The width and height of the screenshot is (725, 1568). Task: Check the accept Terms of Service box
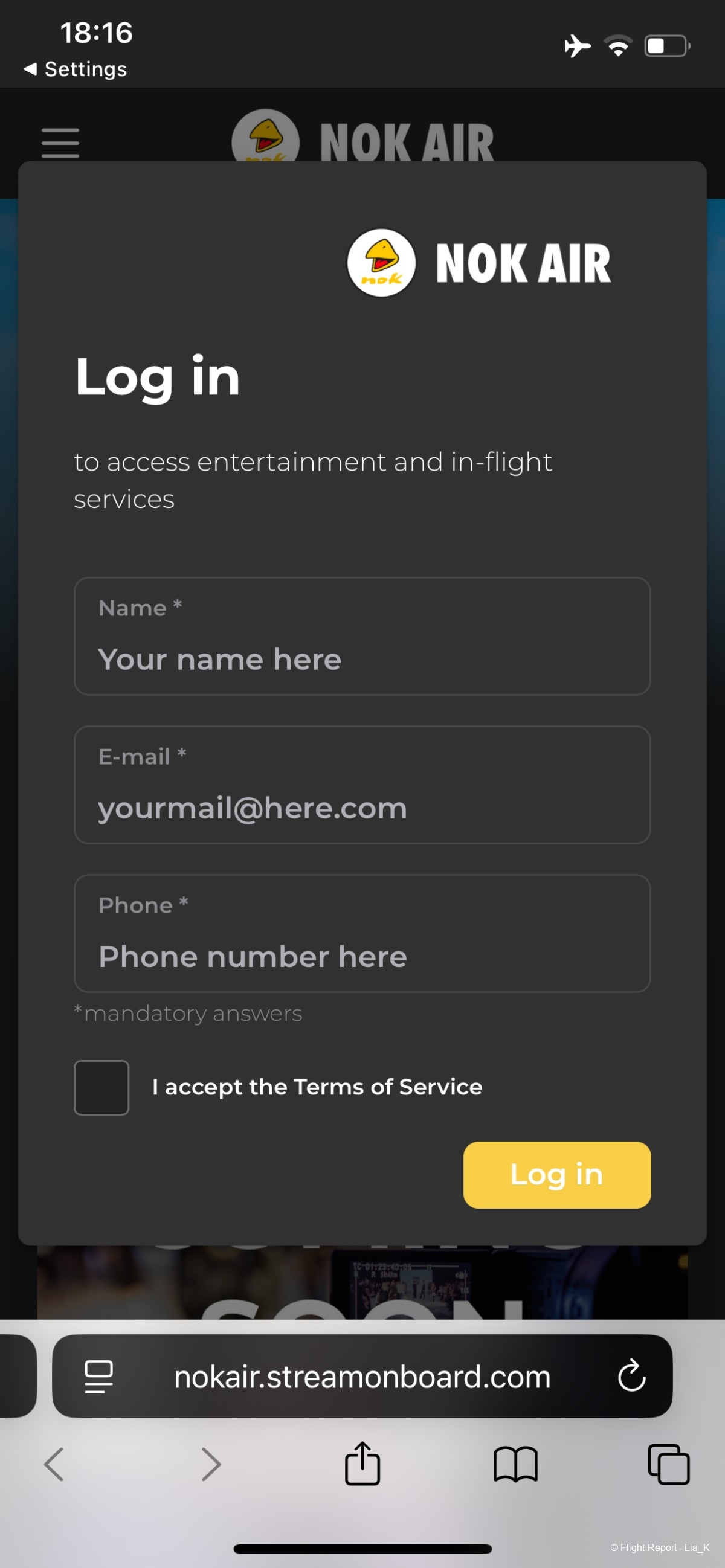(101, 1087)
